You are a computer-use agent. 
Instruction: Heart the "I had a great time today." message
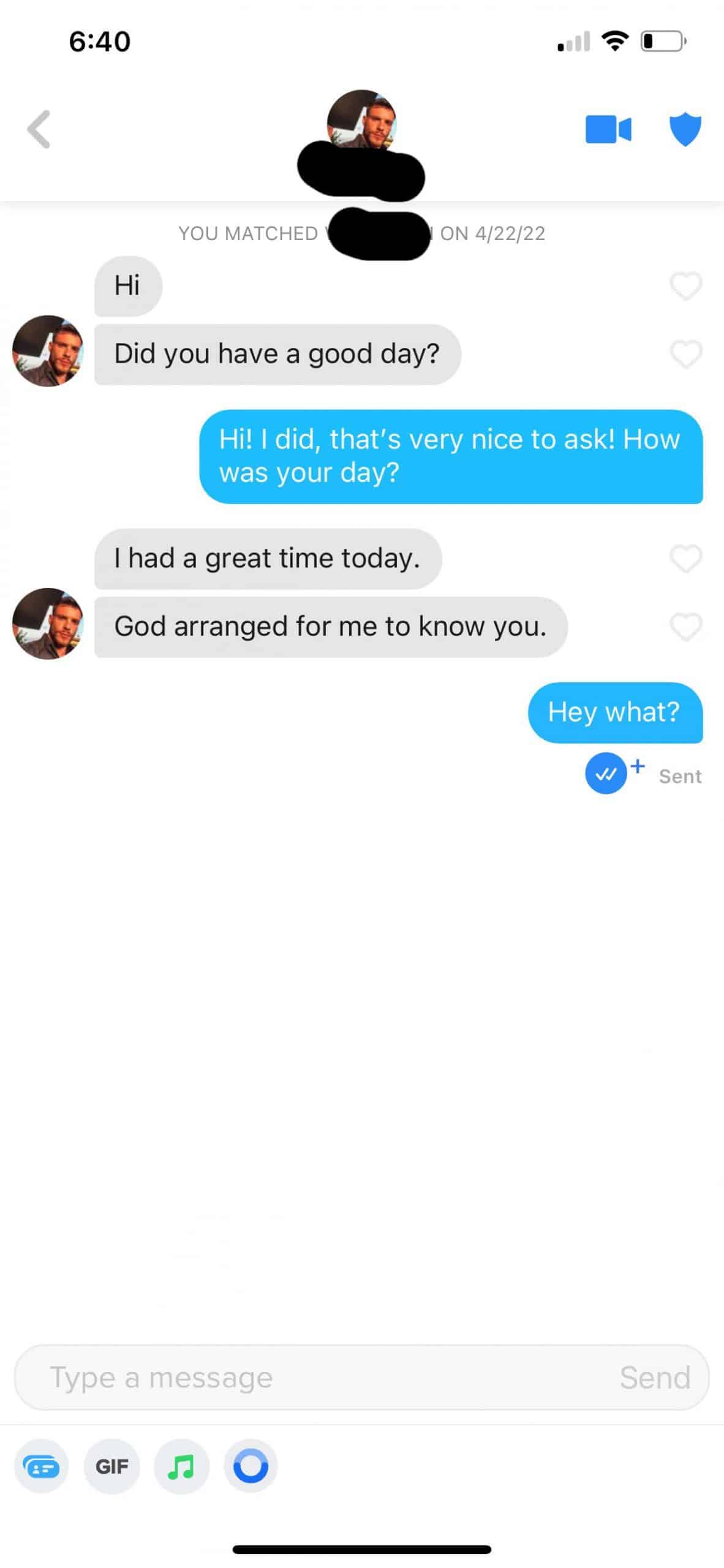(685, 559)
